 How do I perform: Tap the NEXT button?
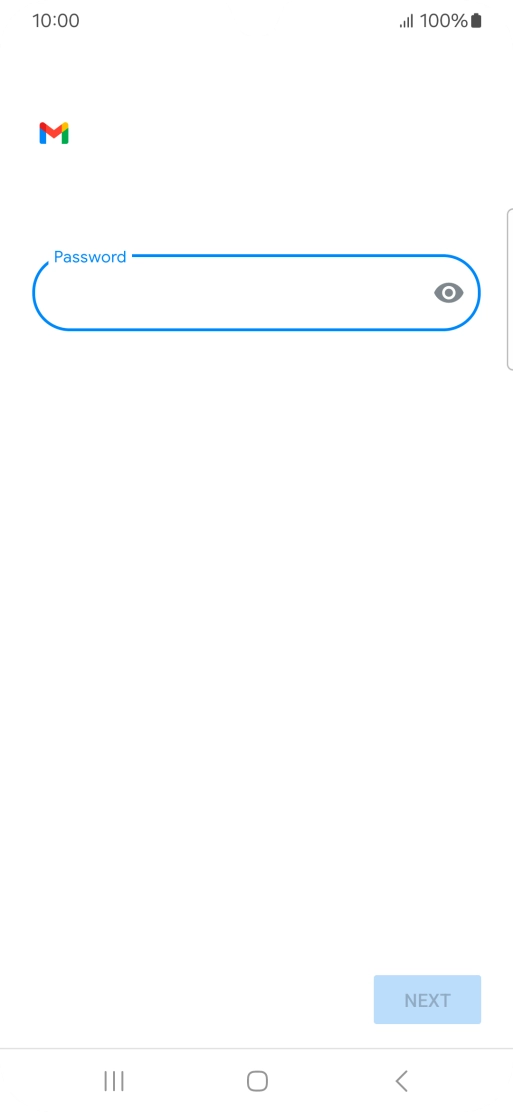427,1000
